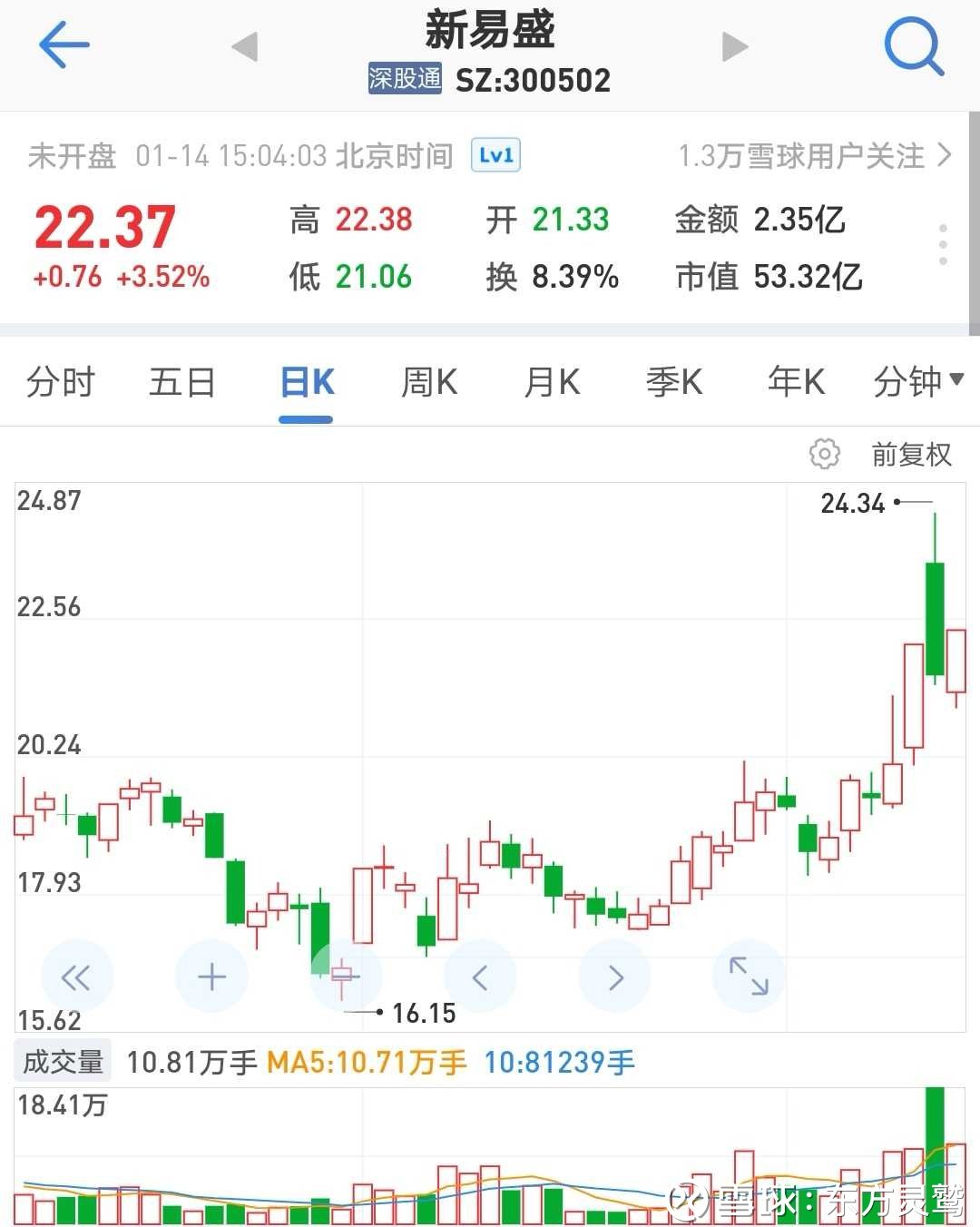Viewport: 980px width, 1227px height.
Task: Switch to the 分时 intraday tab
Action: [x=59, y=382]
